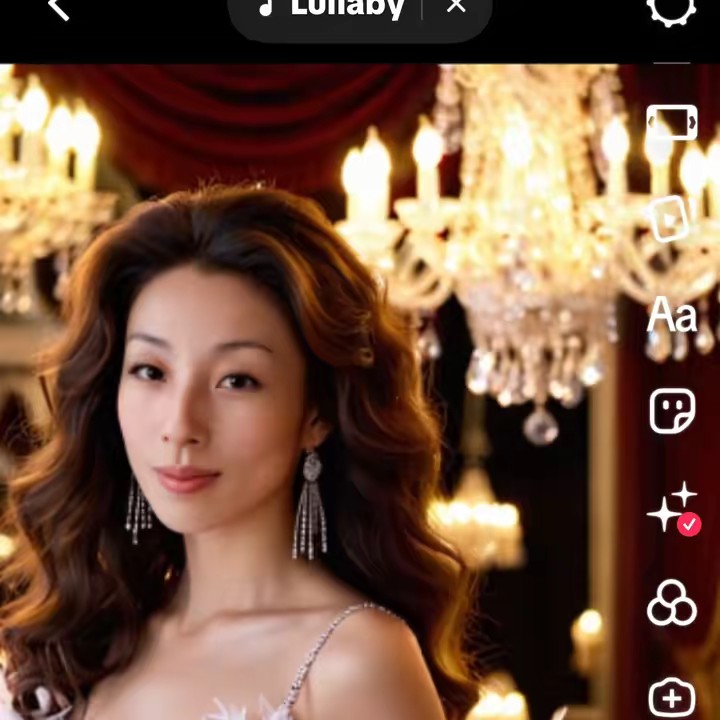Go back using the top arrow
720x720 pixels.
point(59,8)
